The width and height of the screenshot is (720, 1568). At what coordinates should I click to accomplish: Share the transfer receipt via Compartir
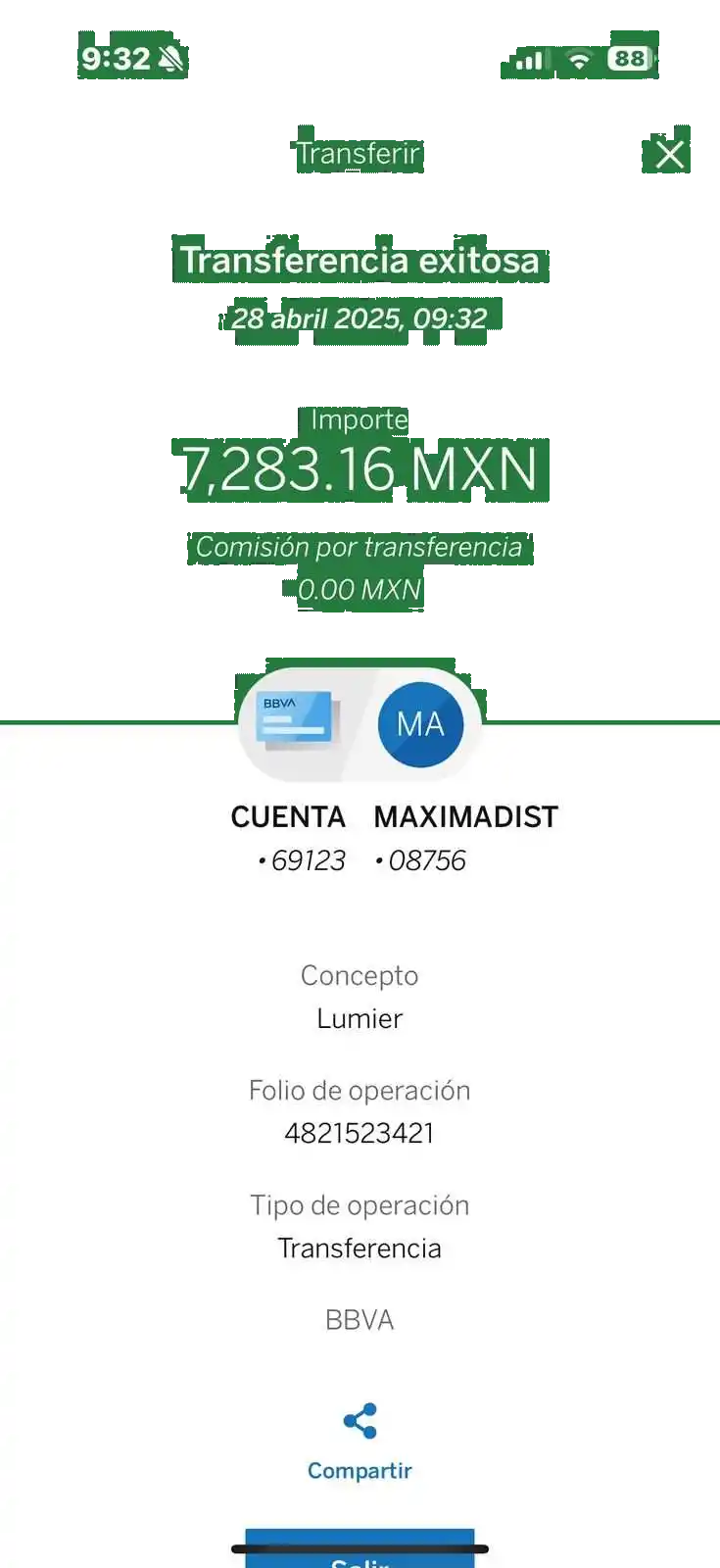360,1441
